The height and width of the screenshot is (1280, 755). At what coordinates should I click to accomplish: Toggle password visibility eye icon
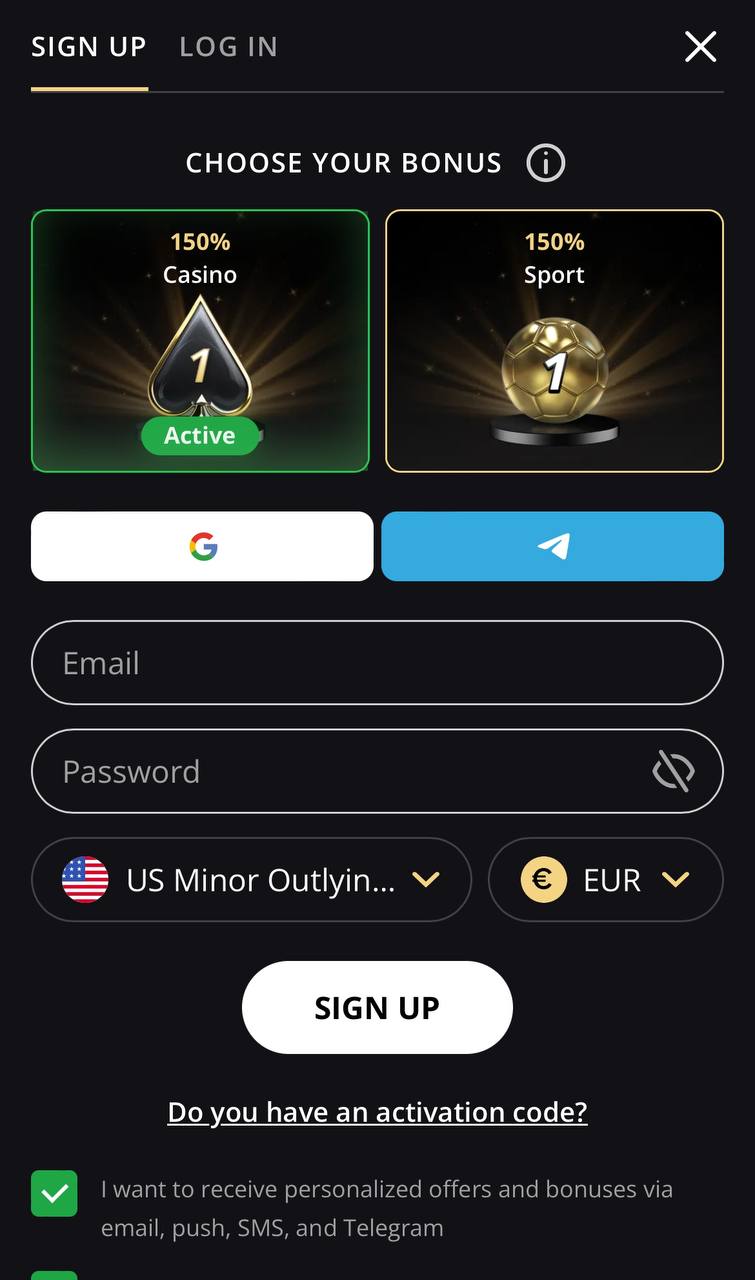[673, 771]
